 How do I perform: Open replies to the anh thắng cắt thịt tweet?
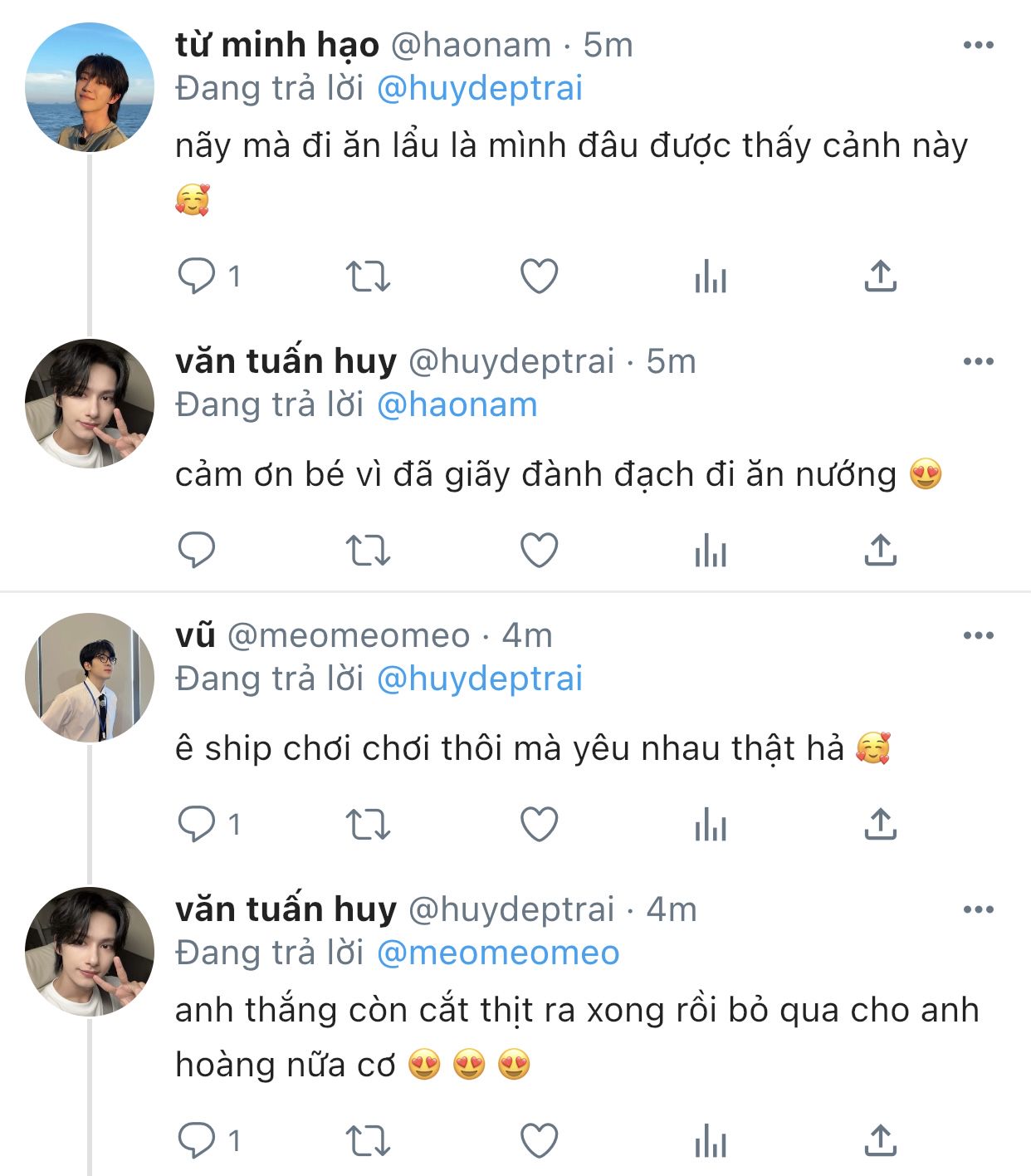point(197,1141)
